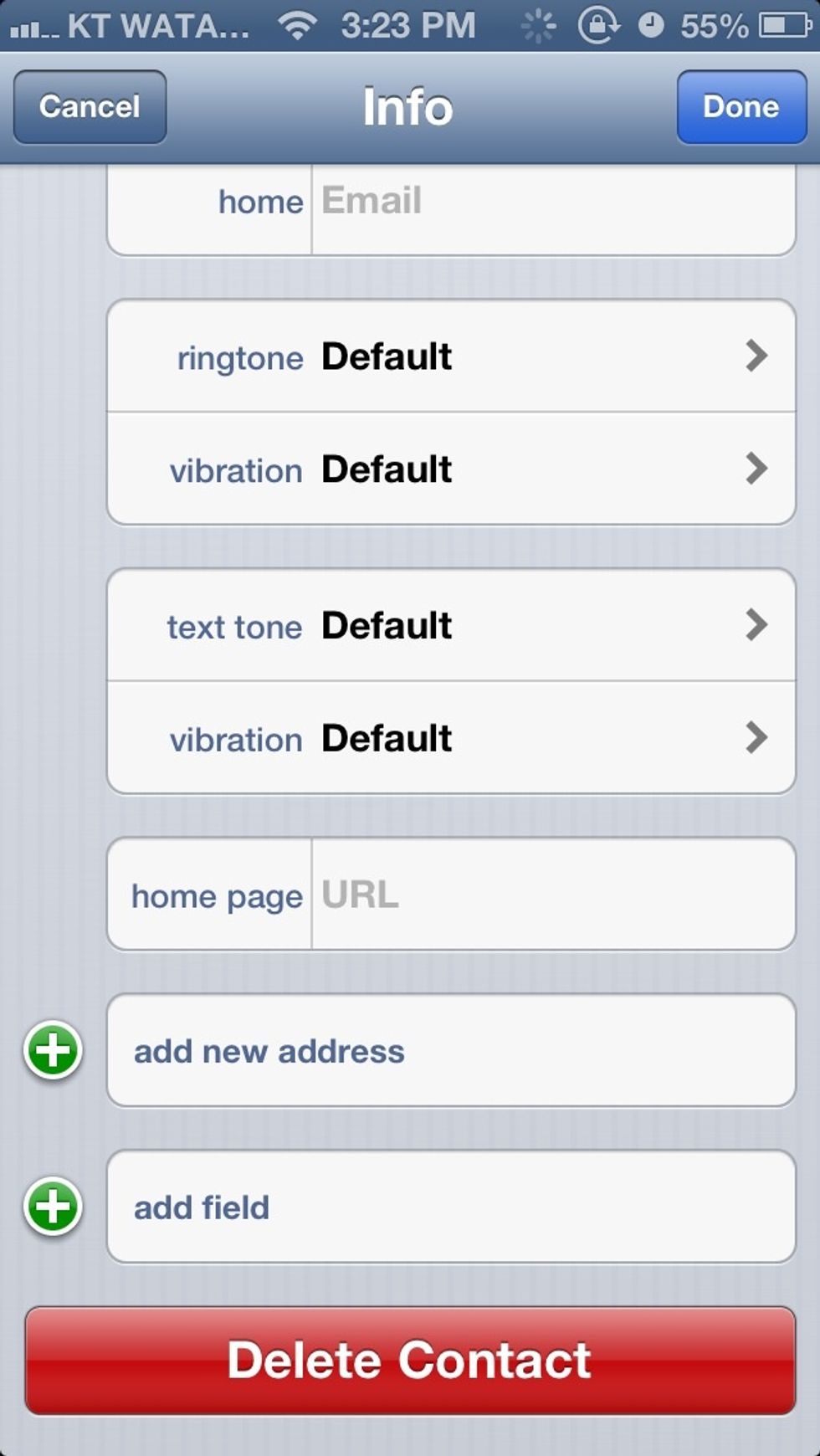Tap the Info title at the top
This screenshot has height=1456, width=820.
pos(409,107)
